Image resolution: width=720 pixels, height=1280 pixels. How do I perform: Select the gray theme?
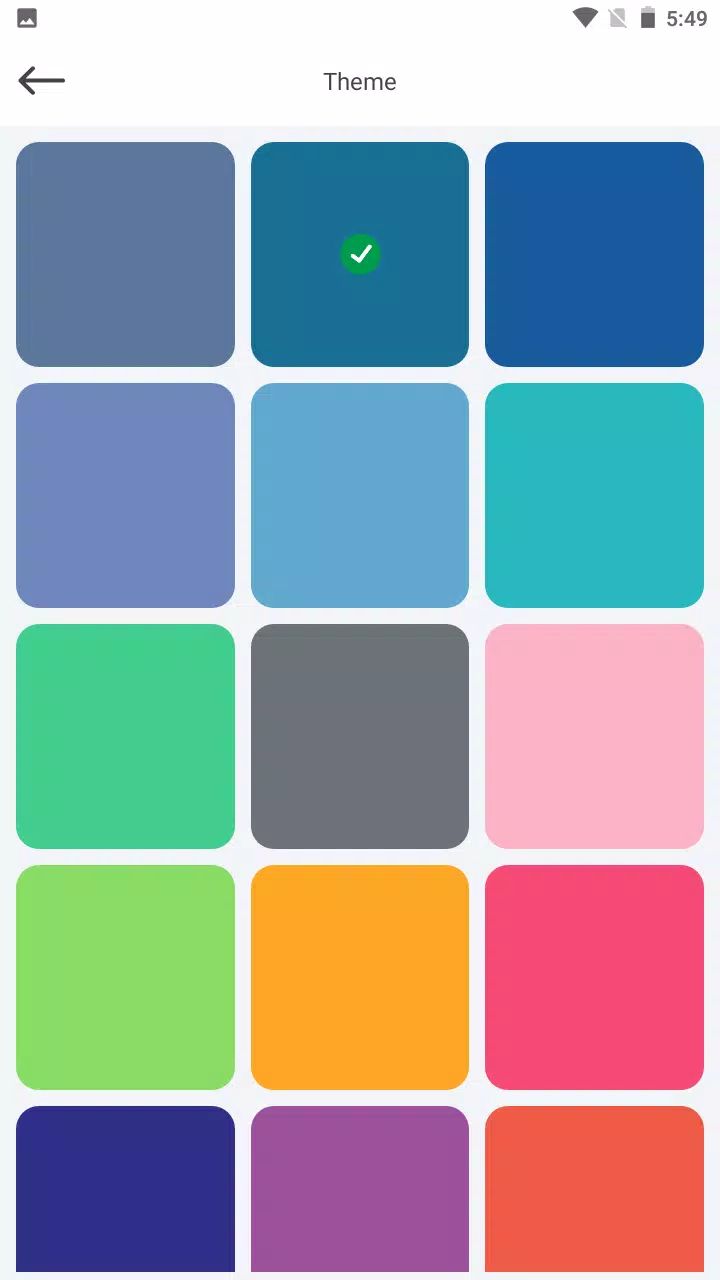tap(360, 736)
